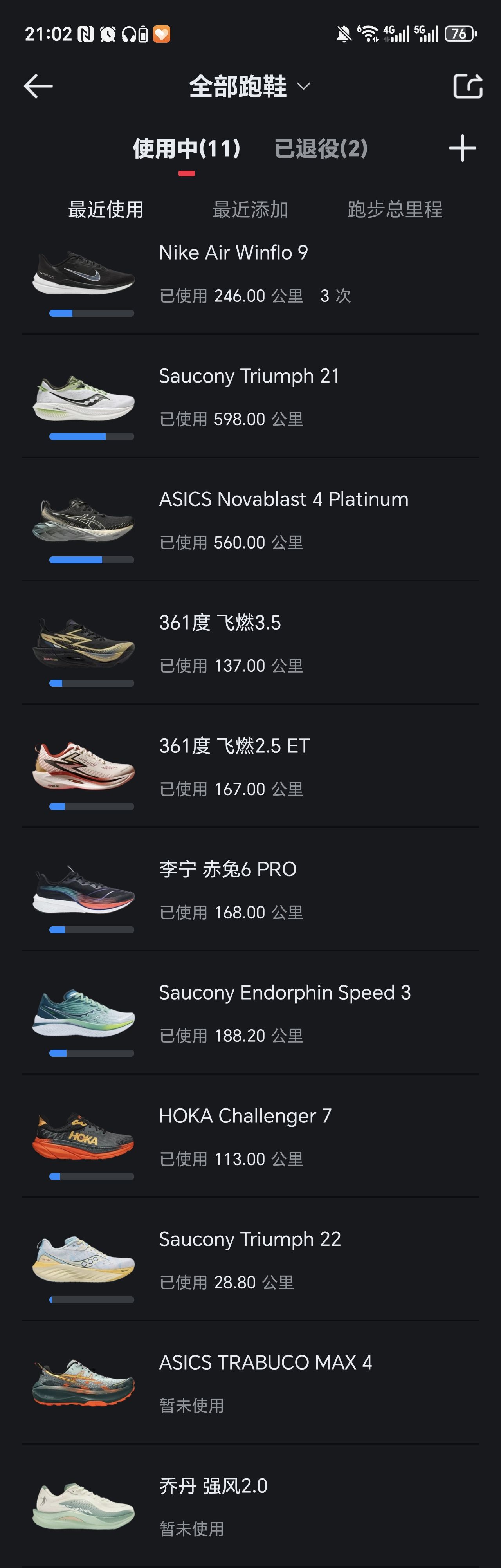Sort by 跑步总里程
Image resolution: width=501 pixels, height=1568 pixels.
point(395,209)
